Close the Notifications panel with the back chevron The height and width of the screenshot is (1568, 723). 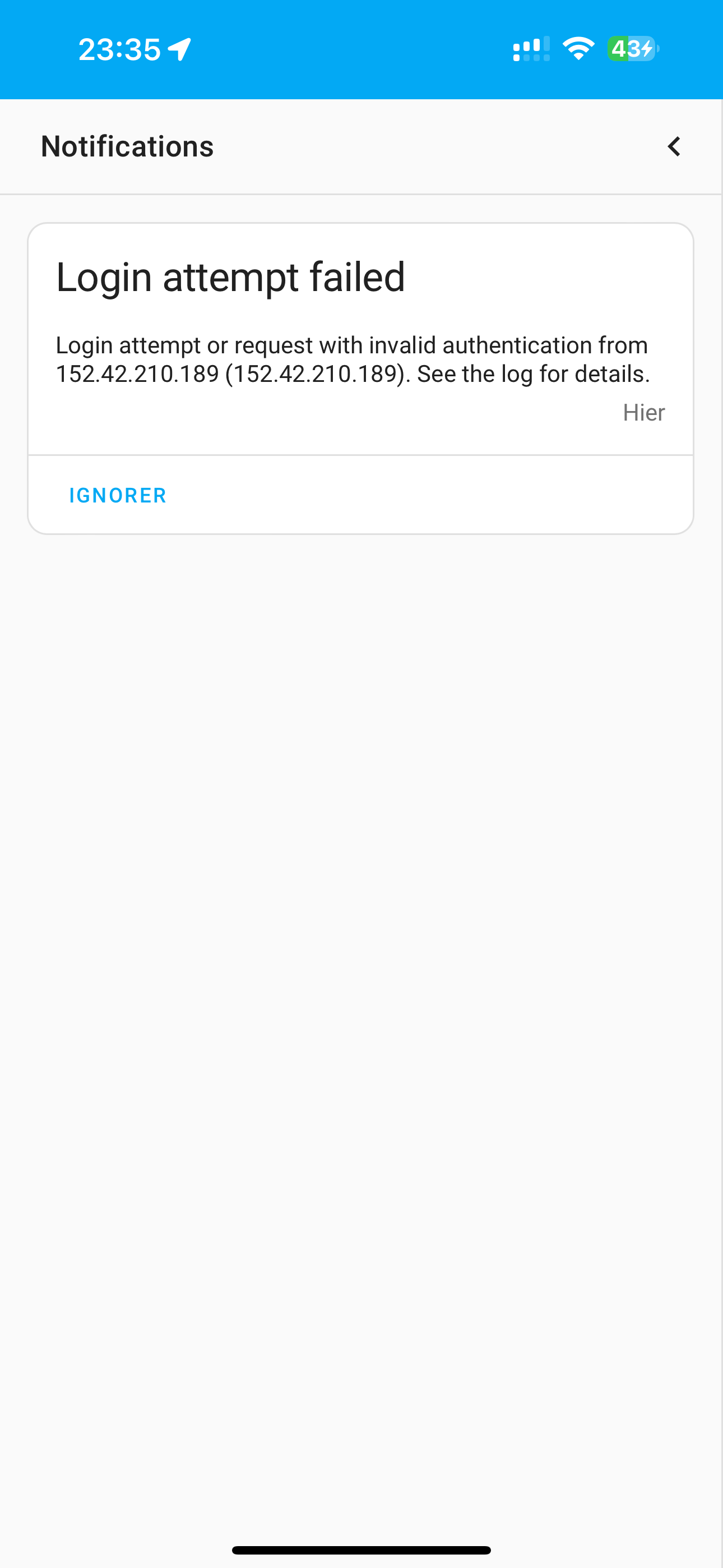click(674, 147)
